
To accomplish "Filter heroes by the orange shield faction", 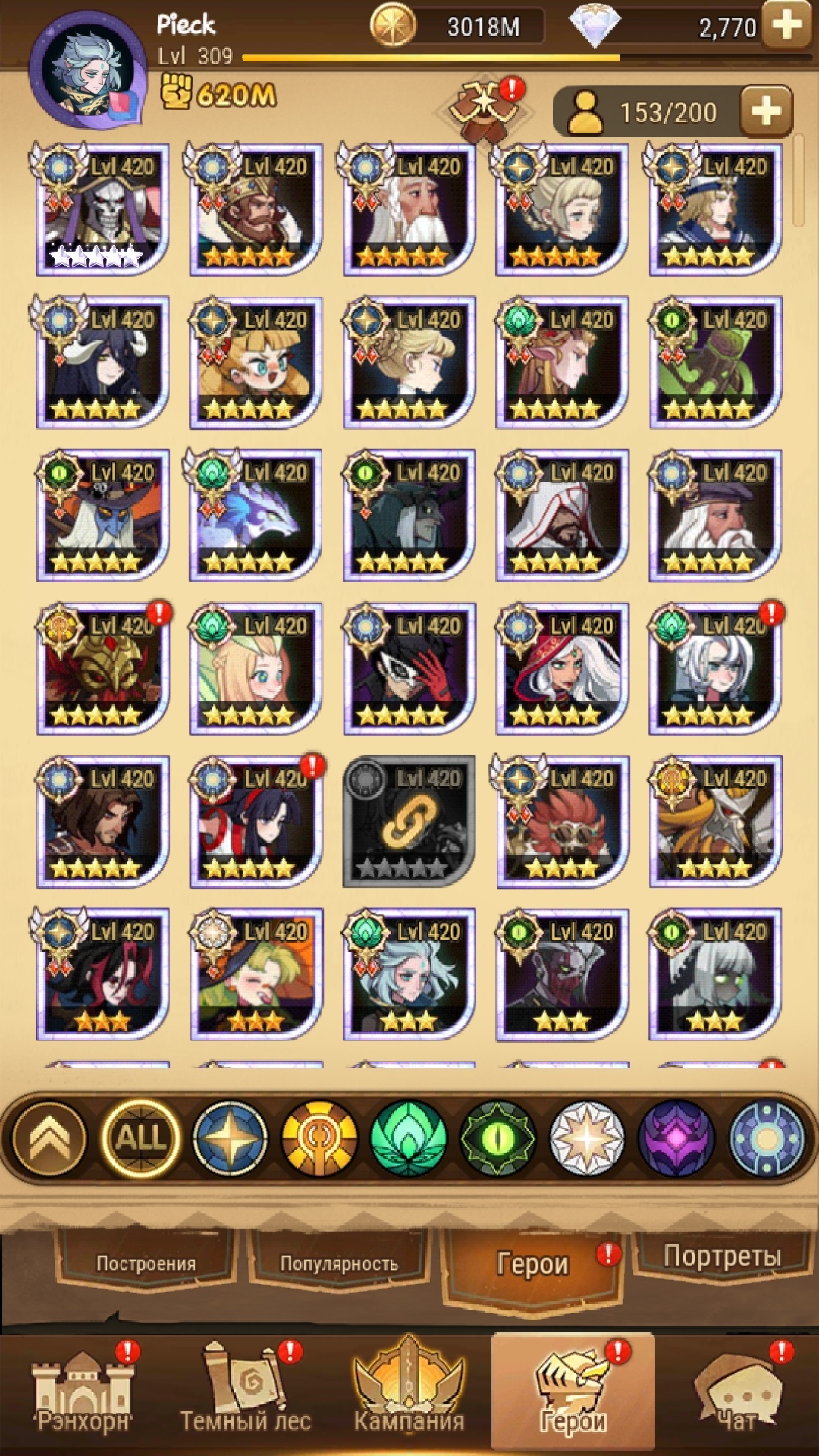I will (319, 1137).
